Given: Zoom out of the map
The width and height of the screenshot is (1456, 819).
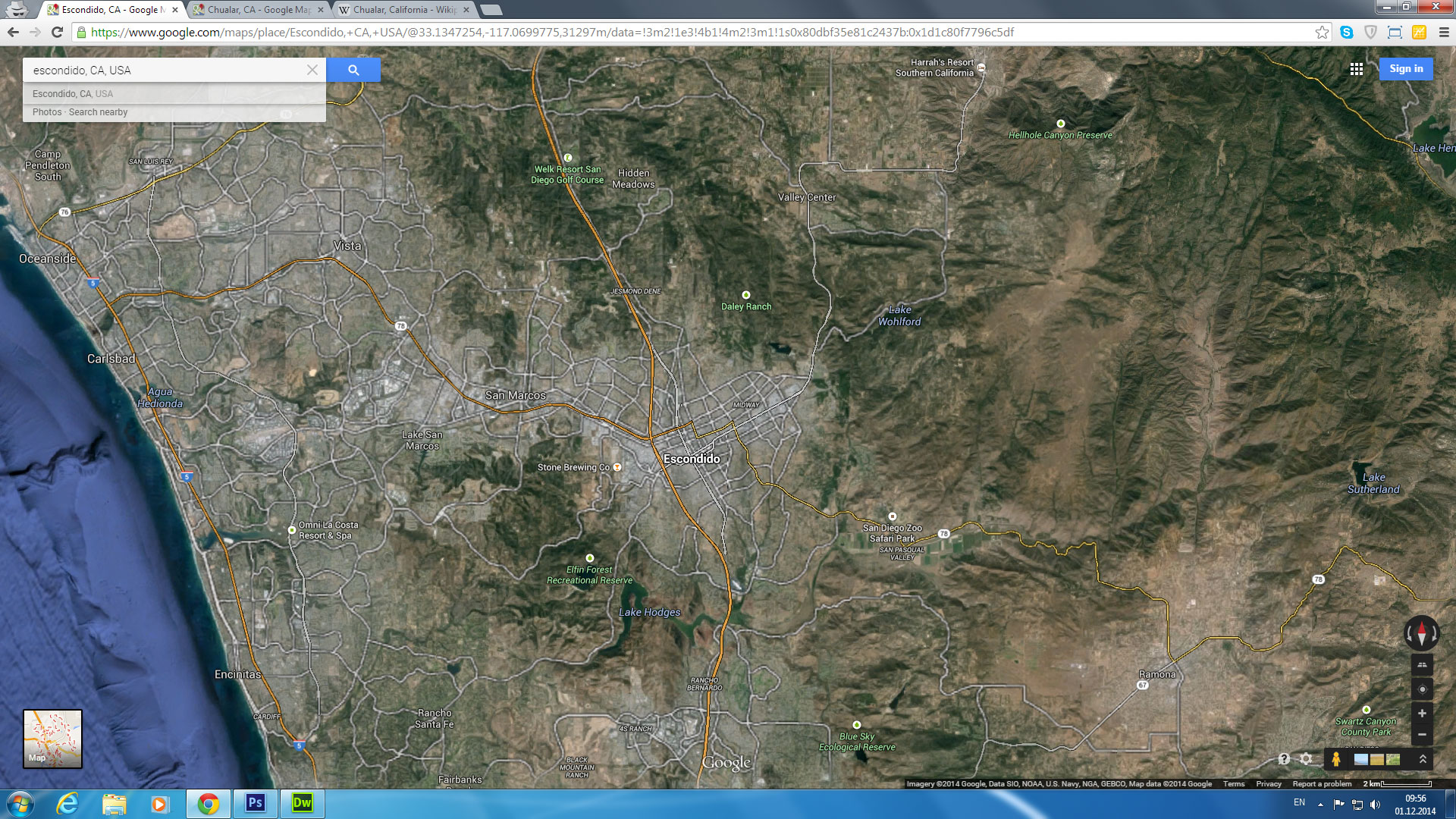Looking at the screenshot, I should click(x=1422, y=734).
